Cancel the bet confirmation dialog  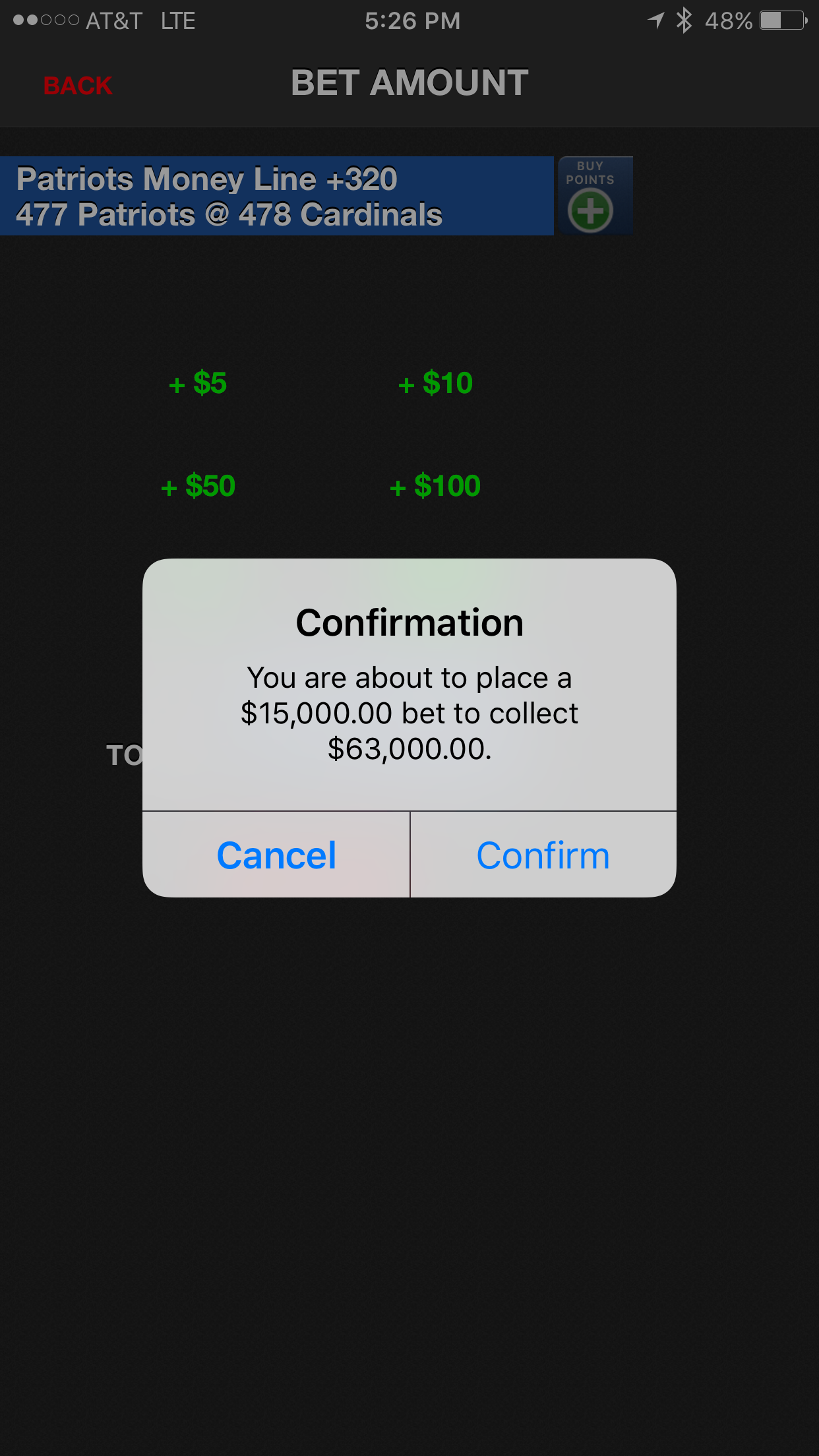276,855
